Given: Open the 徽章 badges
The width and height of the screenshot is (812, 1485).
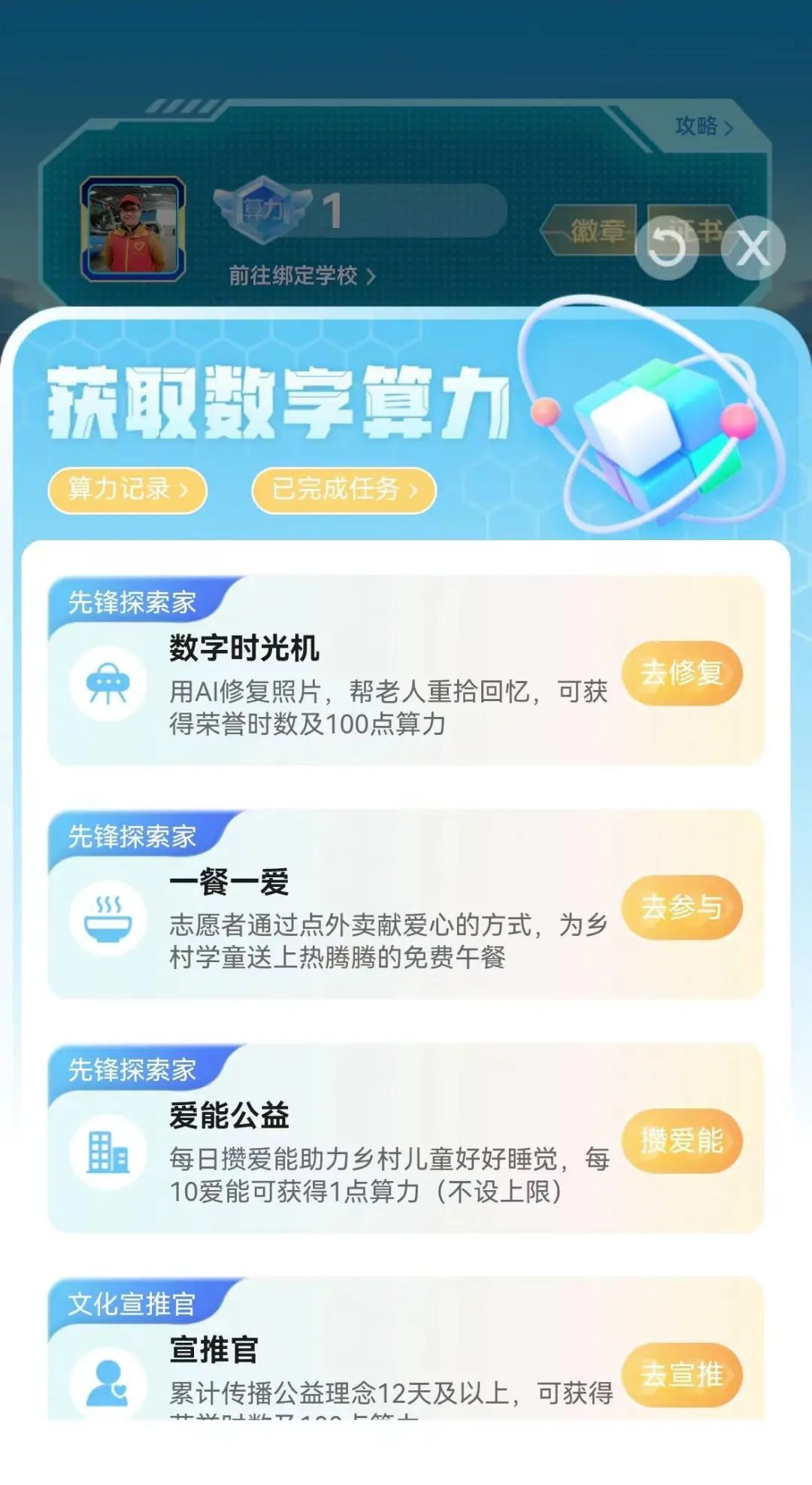Looking at the screenshot, I should [x=594, y=230].
